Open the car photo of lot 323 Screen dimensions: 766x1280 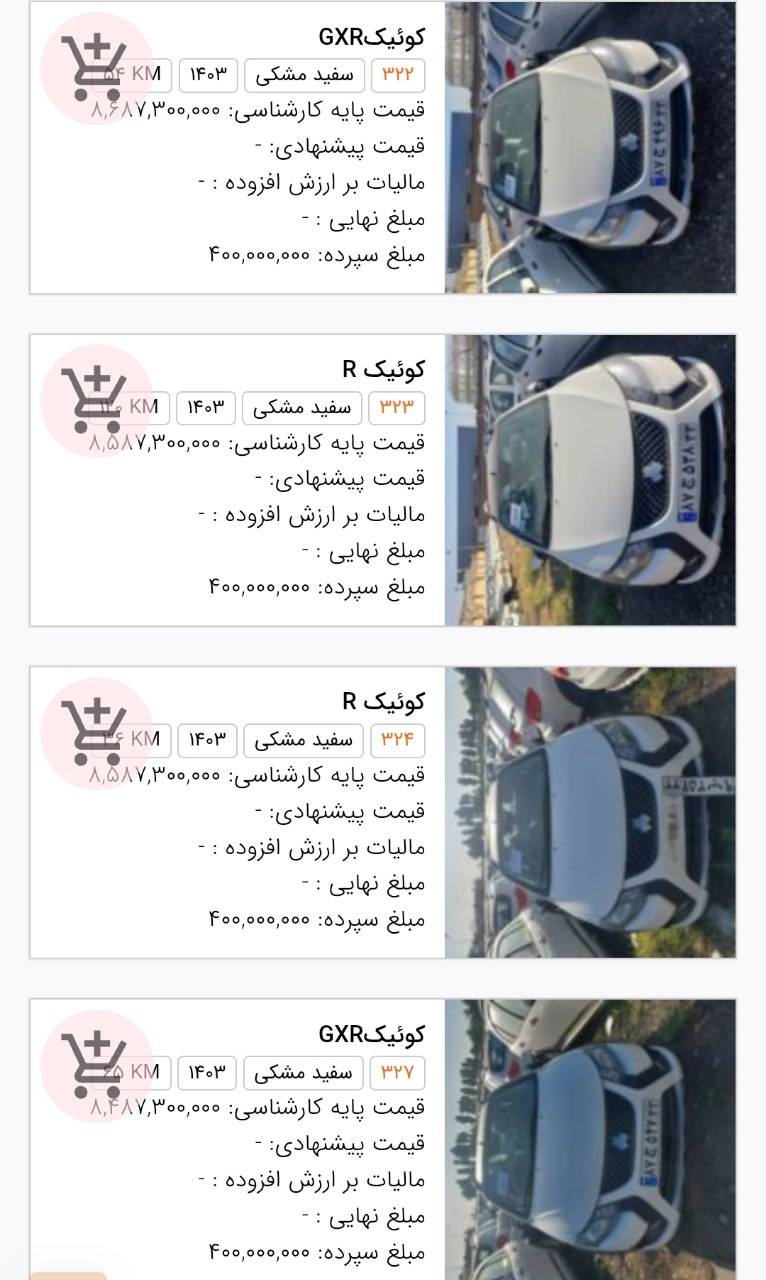point(590,480)
